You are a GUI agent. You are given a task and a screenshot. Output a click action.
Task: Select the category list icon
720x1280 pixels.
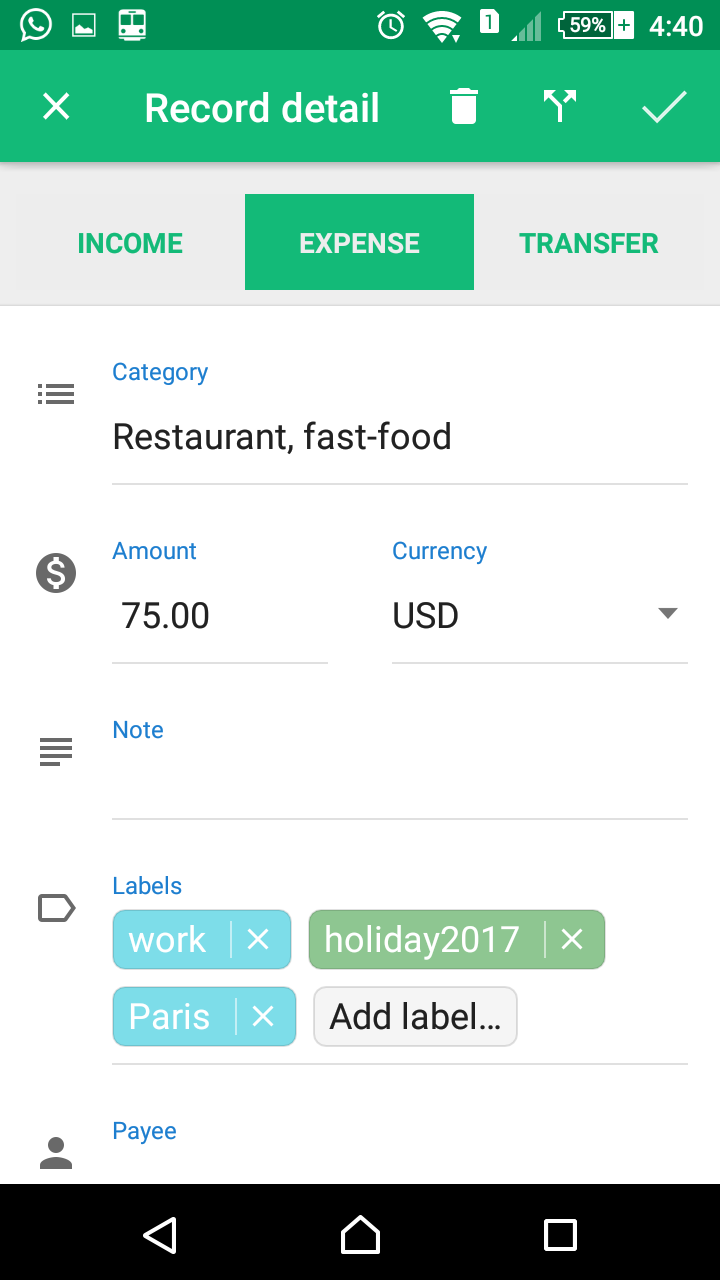[56, 394]
